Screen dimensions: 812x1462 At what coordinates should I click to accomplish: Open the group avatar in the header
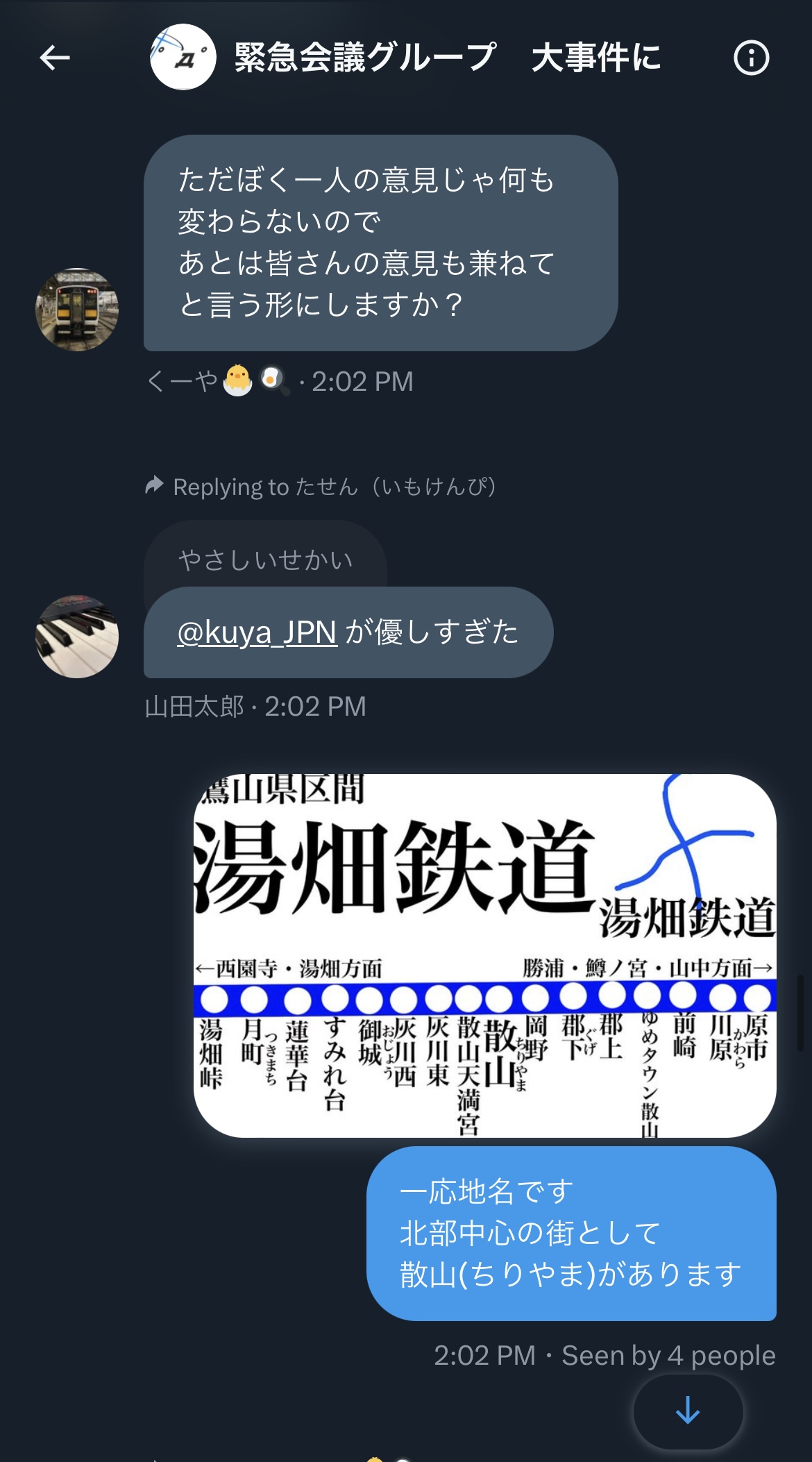pyautogui.click(x=183, y=57)
